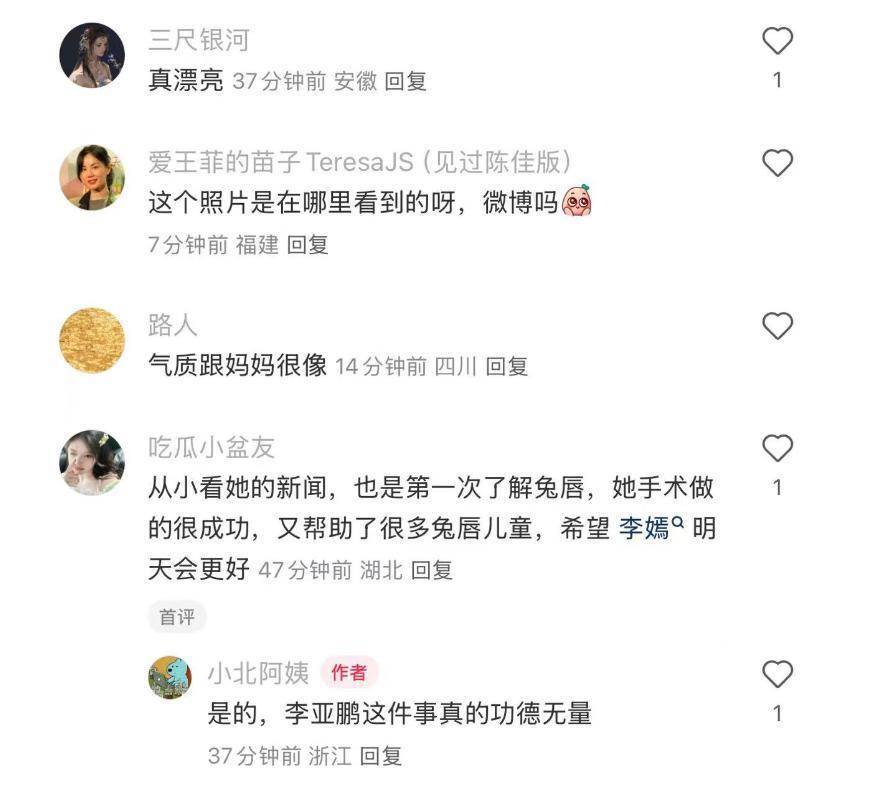
Task: Like the author reply from 小北阿姨
Action: point(777,674)
